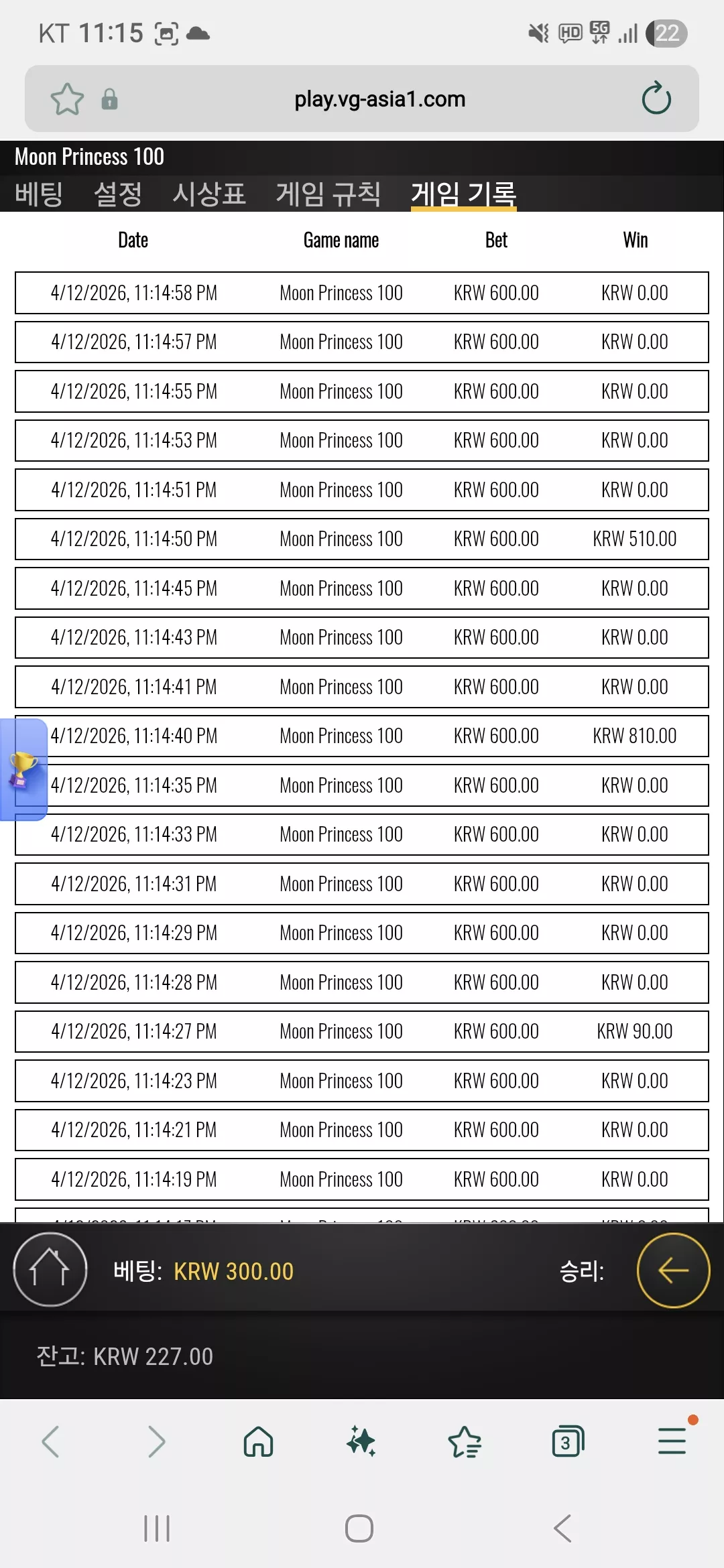Screen dimensions: 724x1568
Task: Return to the game with the yellow arrow
Action: (673, 1270)
